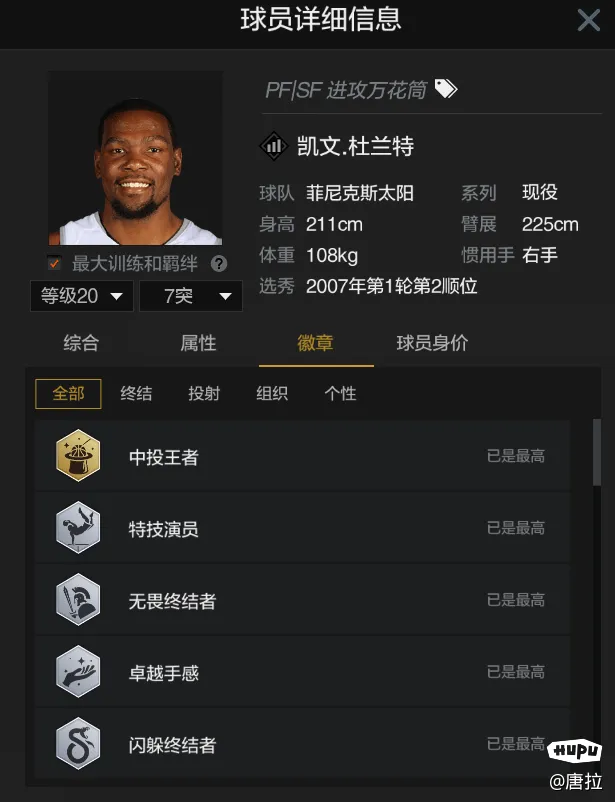
Task: Close the player details dialog
Action: pyautogui.click(x=588, y=20)
